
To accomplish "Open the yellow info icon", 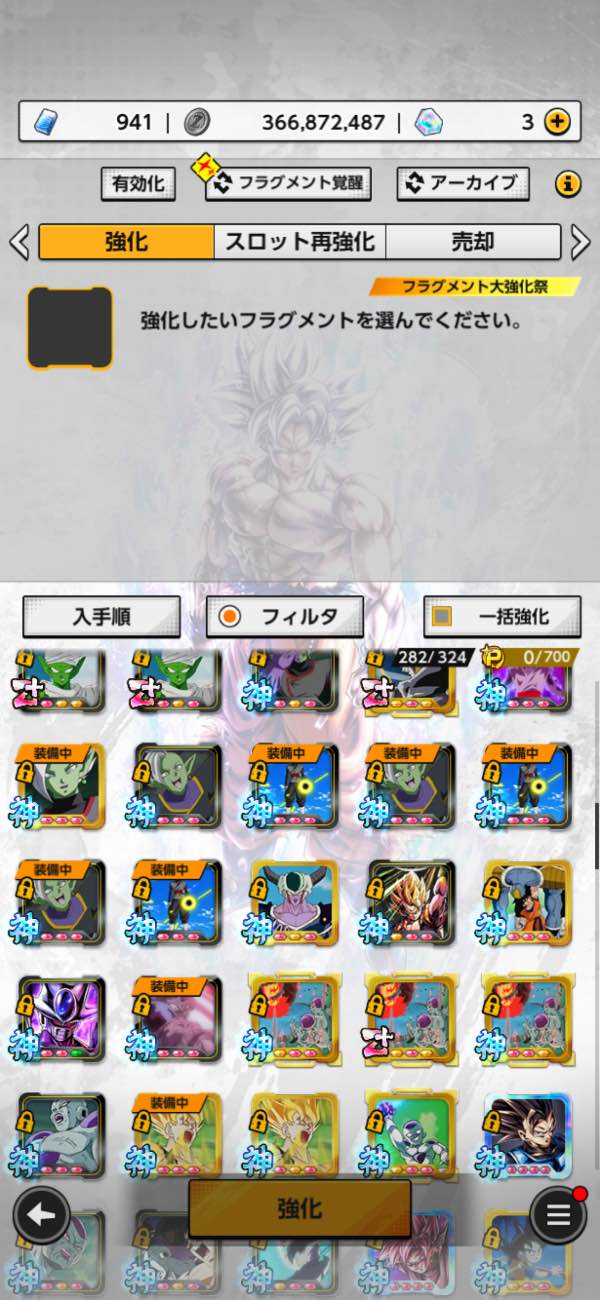I will [x=568, y=184].
